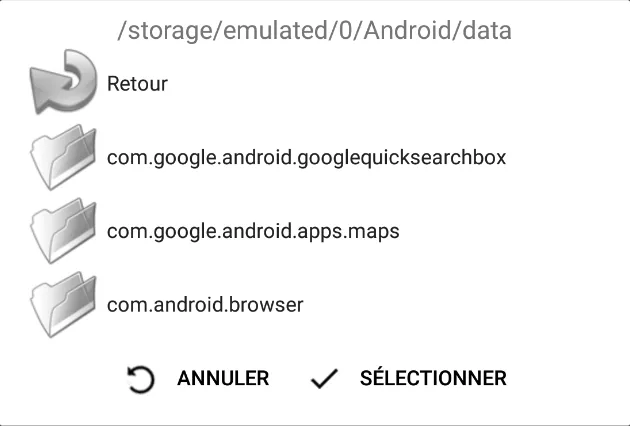Open the com.google.android.googlequicksearchbox folder
Viewport: 630px width, 426px height.
[306, 158]
